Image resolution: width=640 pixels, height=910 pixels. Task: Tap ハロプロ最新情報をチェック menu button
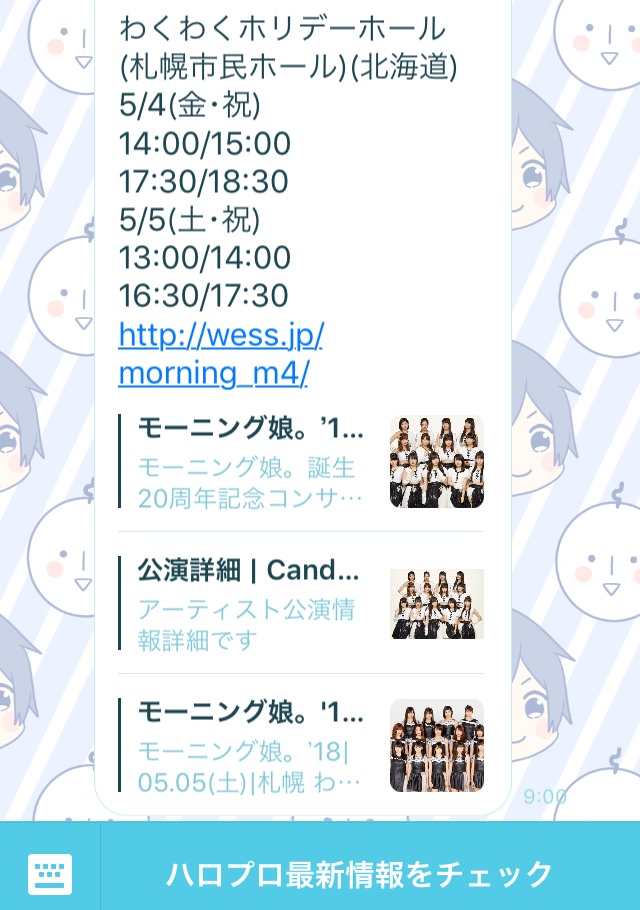(x=360, y=873)
